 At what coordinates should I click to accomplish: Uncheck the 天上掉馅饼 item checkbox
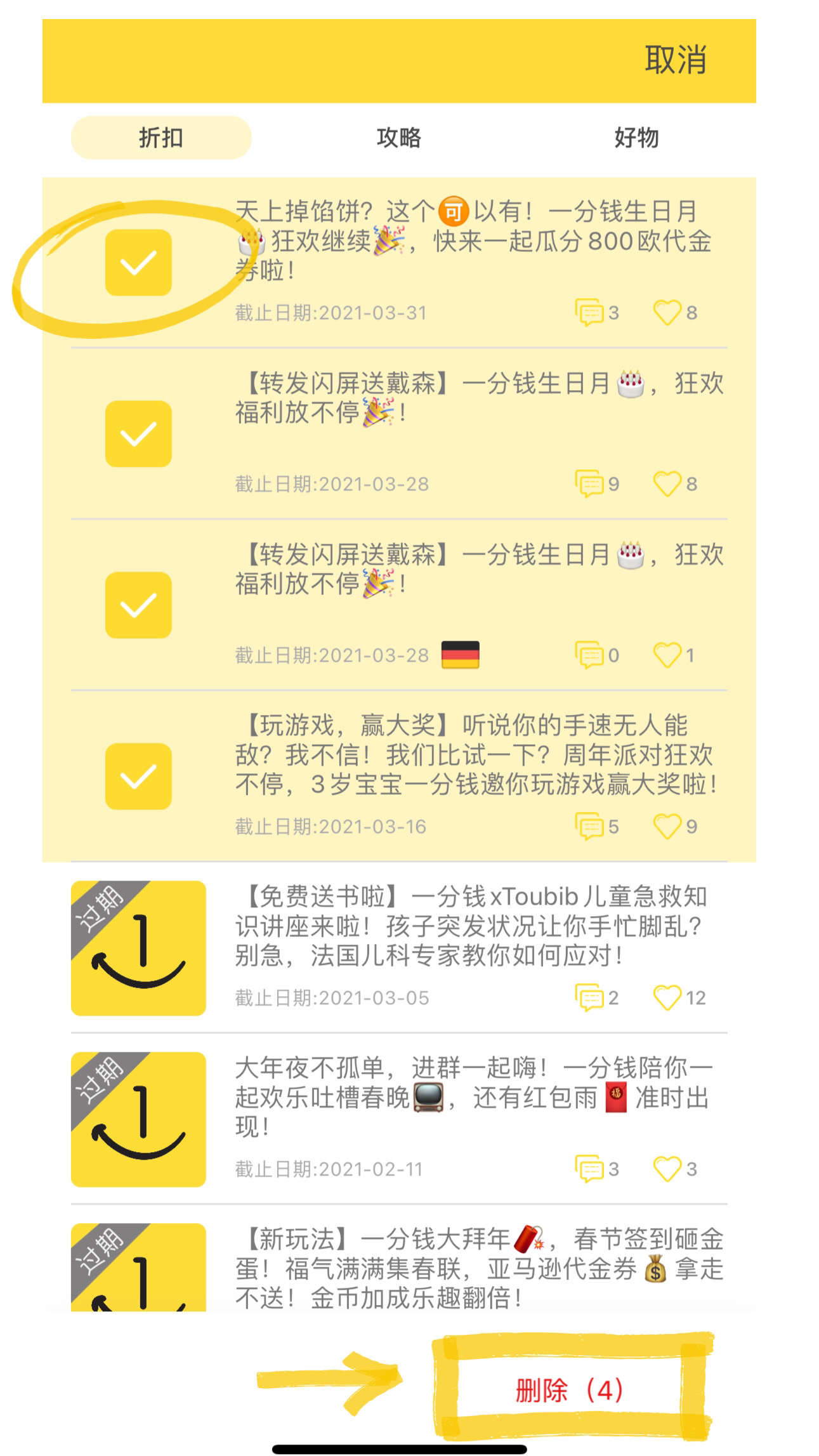tap(138, 263)
